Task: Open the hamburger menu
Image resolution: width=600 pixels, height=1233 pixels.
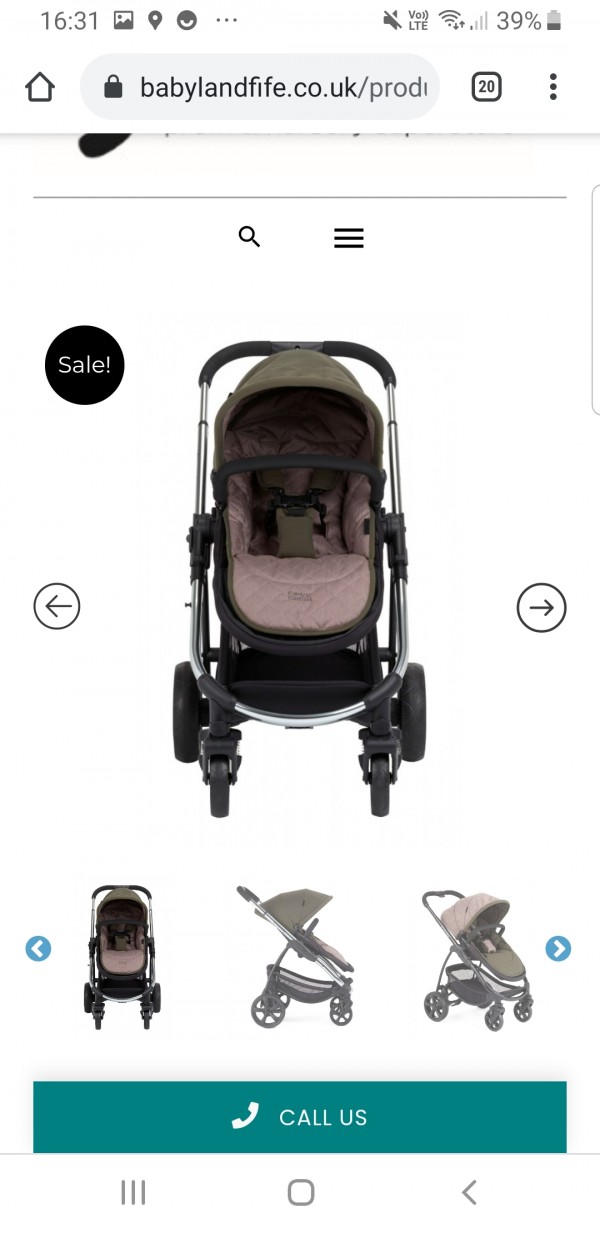Action: tap(348, 238)
